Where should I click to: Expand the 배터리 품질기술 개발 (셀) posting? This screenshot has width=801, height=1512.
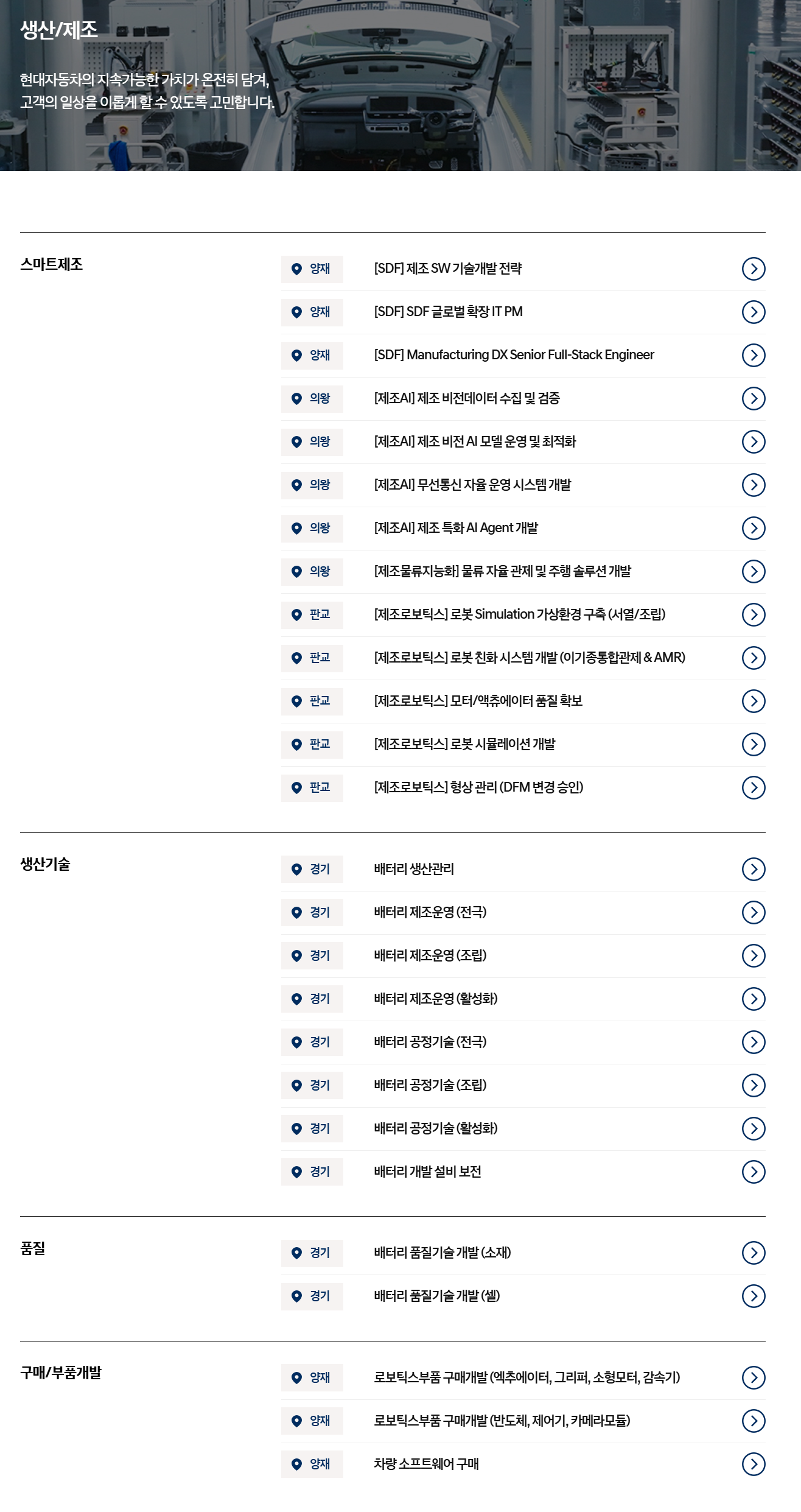point(755,1296)
